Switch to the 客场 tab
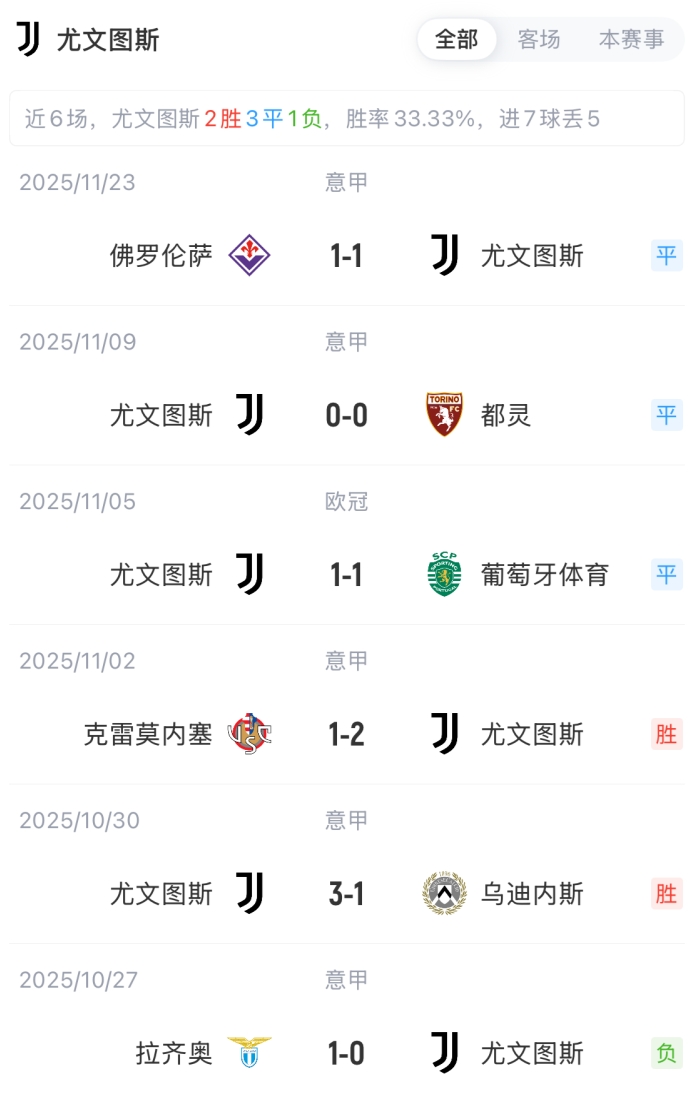 coord(539,40)
